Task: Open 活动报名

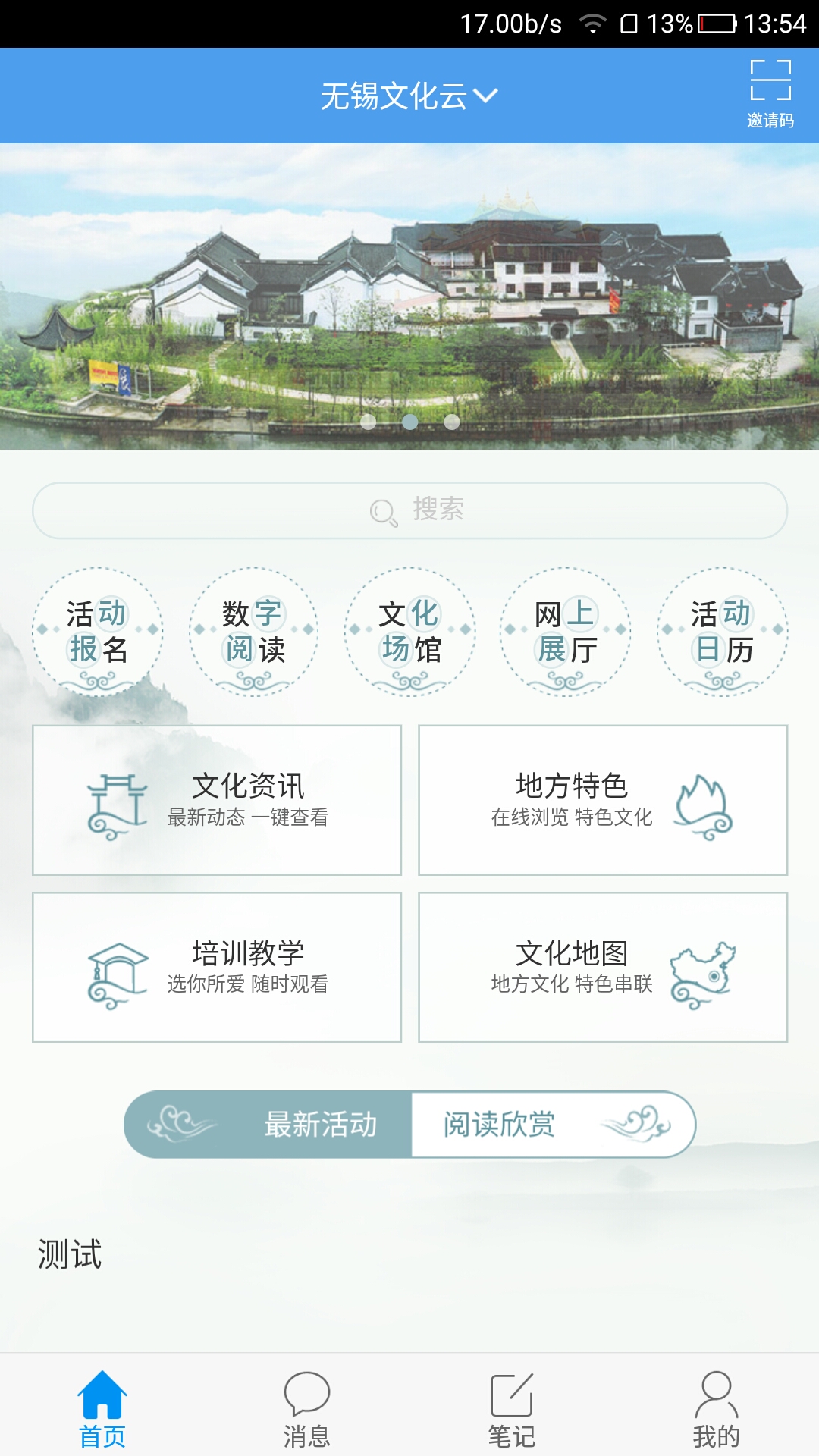Action: pyautogui.click(x=98, y=632)
